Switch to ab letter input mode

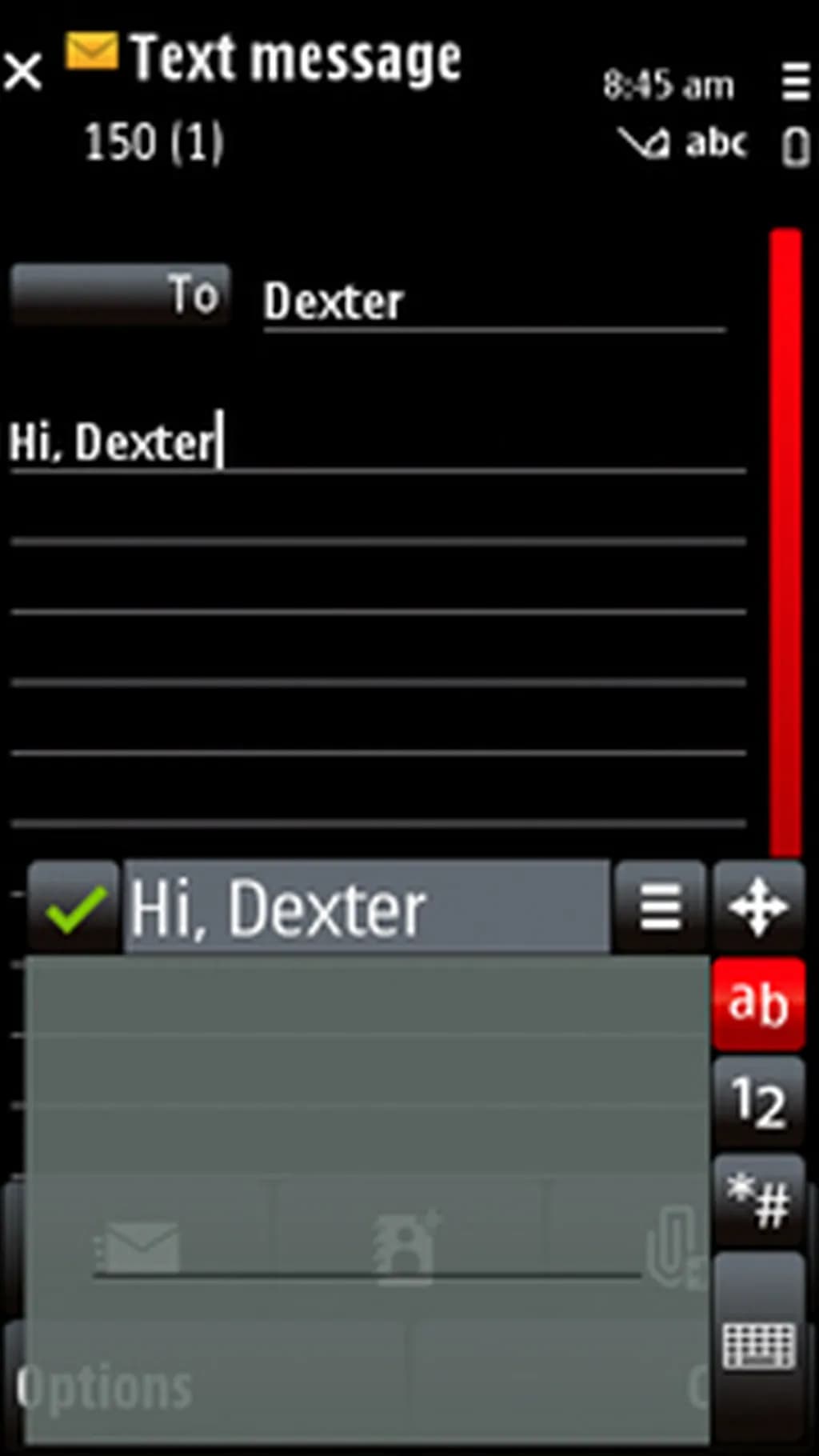click(x=758, y=1003)
